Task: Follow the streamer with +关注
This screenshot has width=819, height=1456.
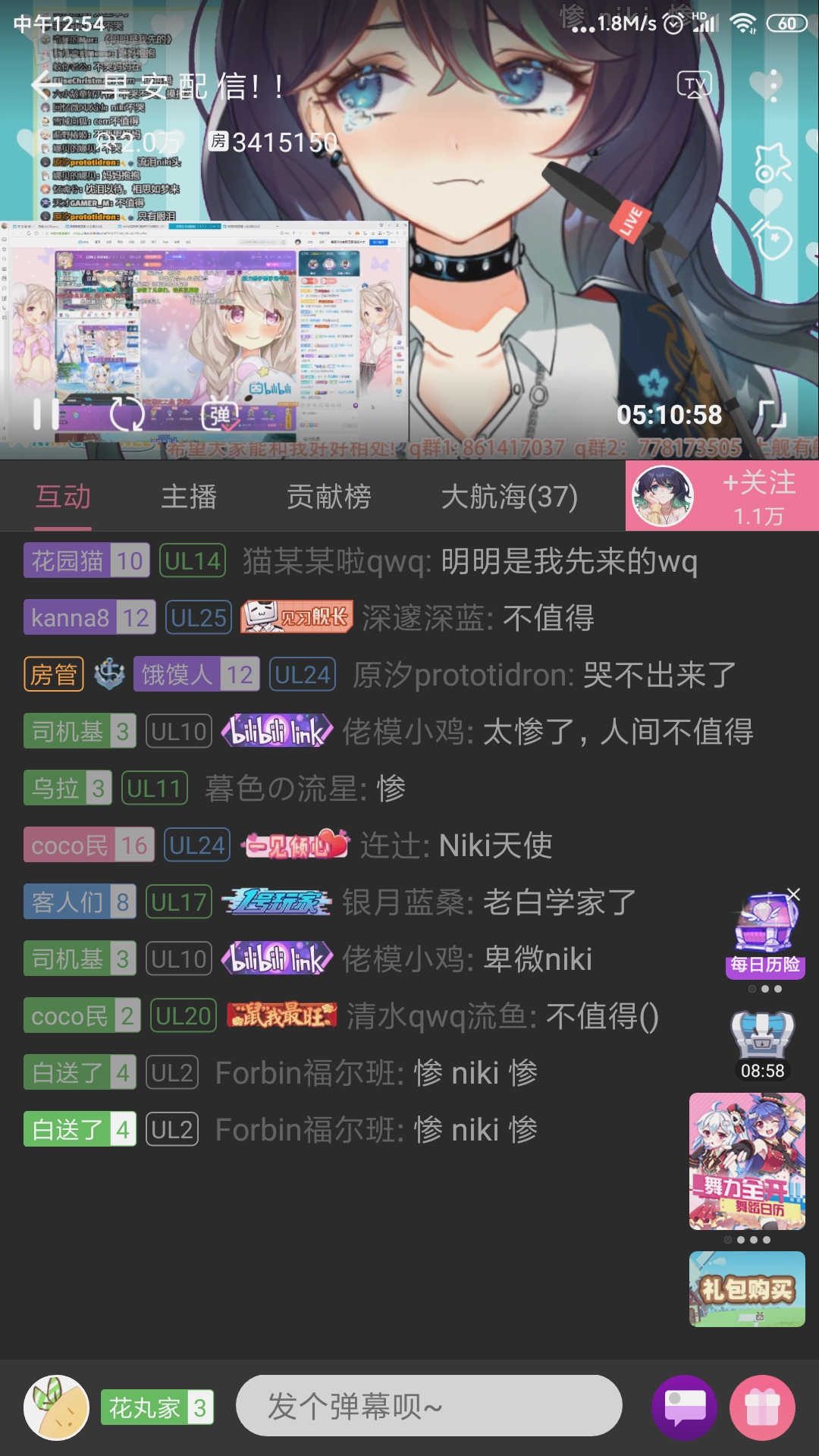Action: pyautogui.click(x=758, y=496)
